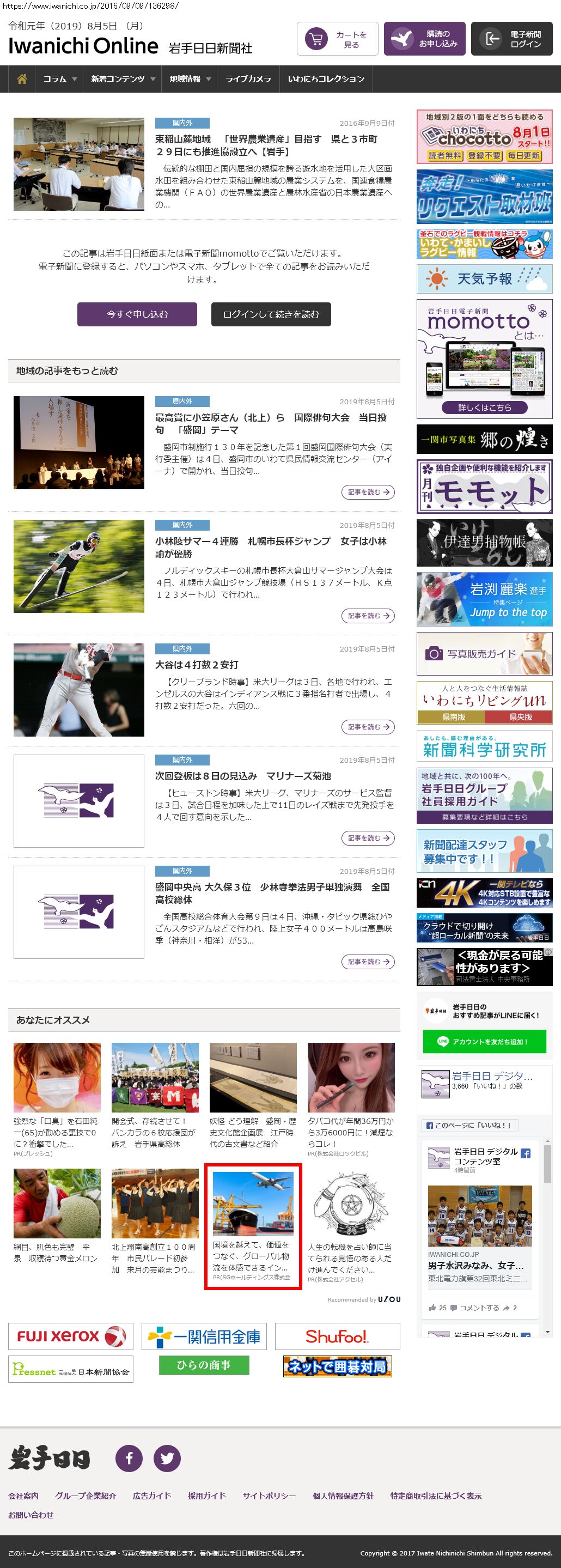Expand the コラム menu

coord(59,79)
